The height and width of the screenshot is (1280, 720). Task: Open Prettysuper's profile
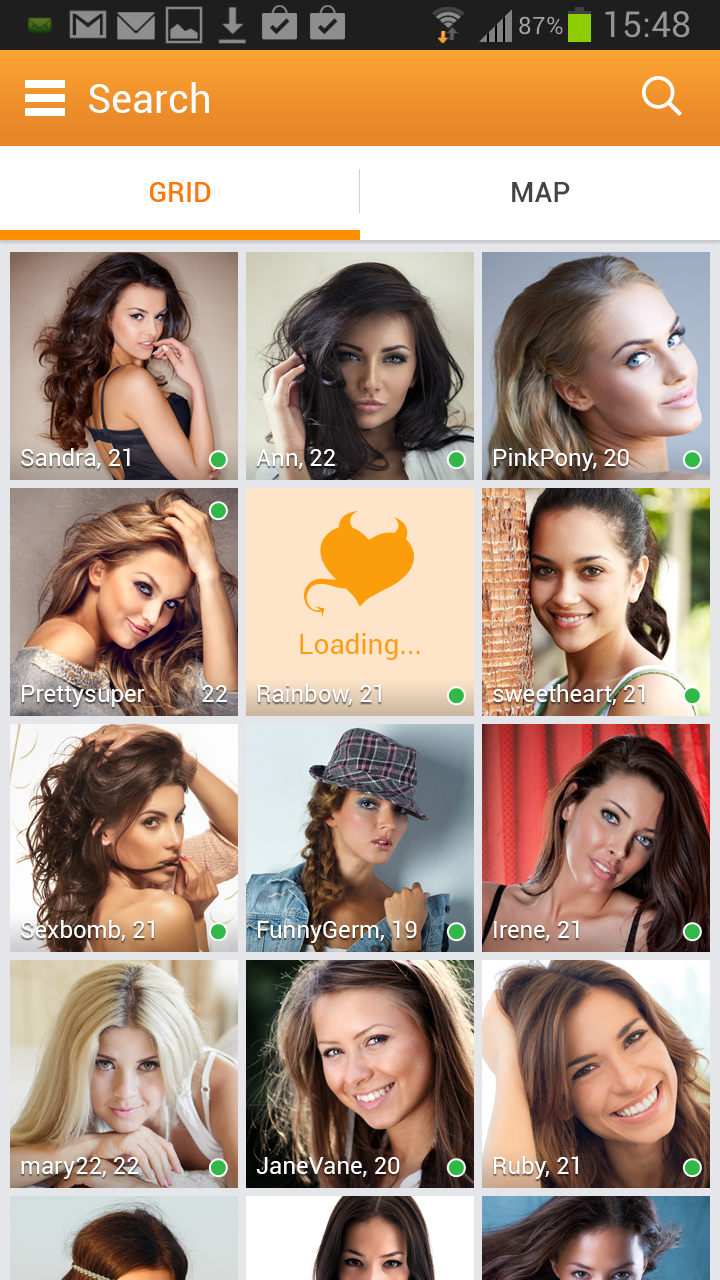[124, 601]
